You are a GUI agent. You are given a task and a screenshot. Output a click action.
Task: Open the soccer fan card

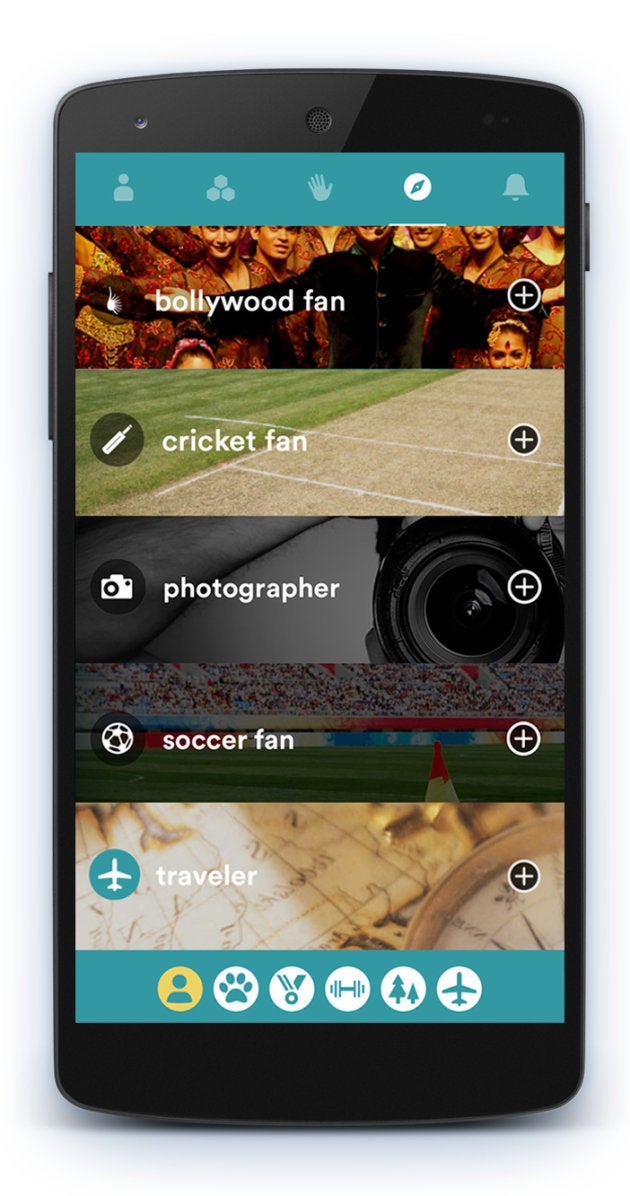pos(228,741)
